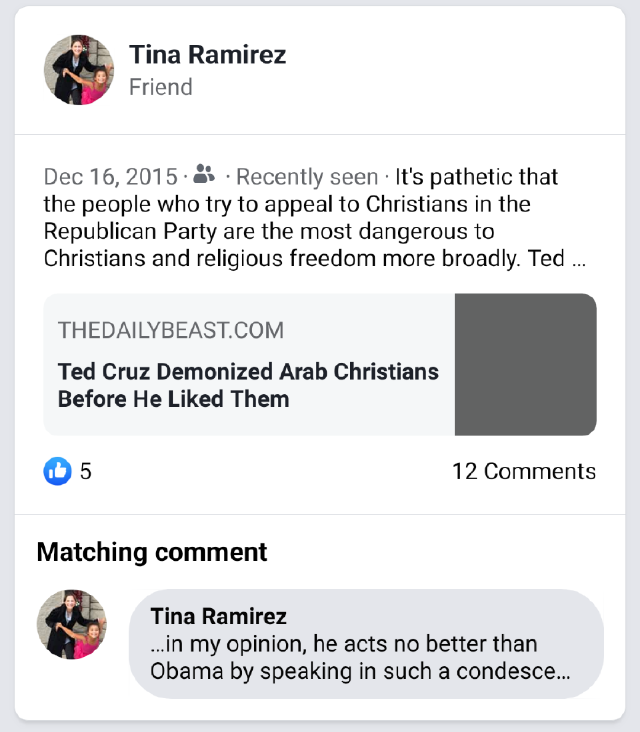Open The Daily Beast Ted Cruz article card
640x732 pixels.
click(x=320, y=365)
